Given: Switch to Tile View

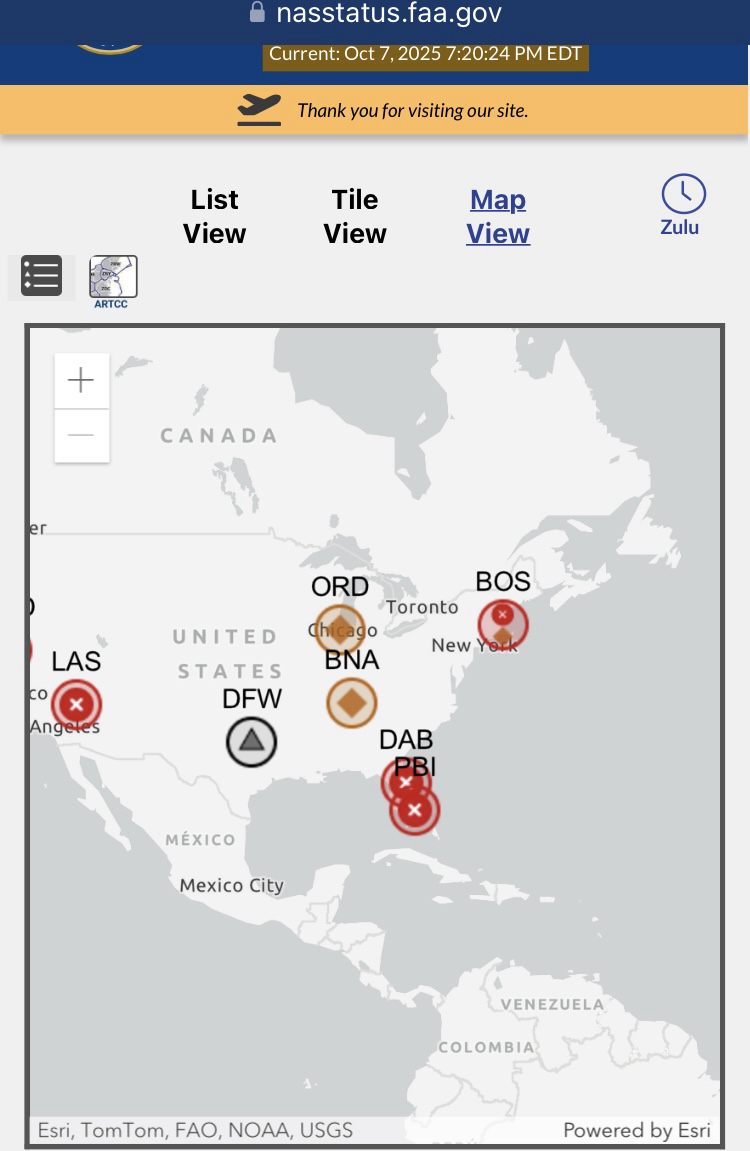Looking at the screenshot, I should (x=355, y=216).
